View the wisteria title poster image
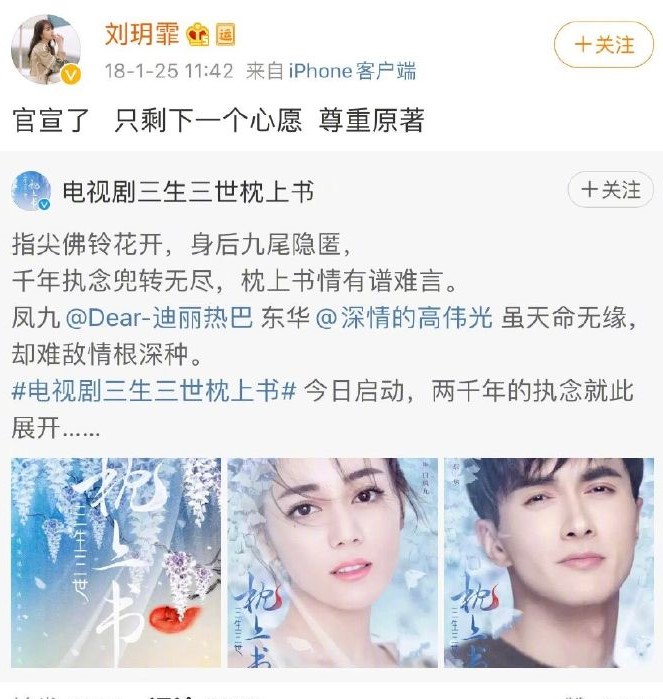This screenshot has height=699, width=663. pyautogui.click(x=115, y=562)
